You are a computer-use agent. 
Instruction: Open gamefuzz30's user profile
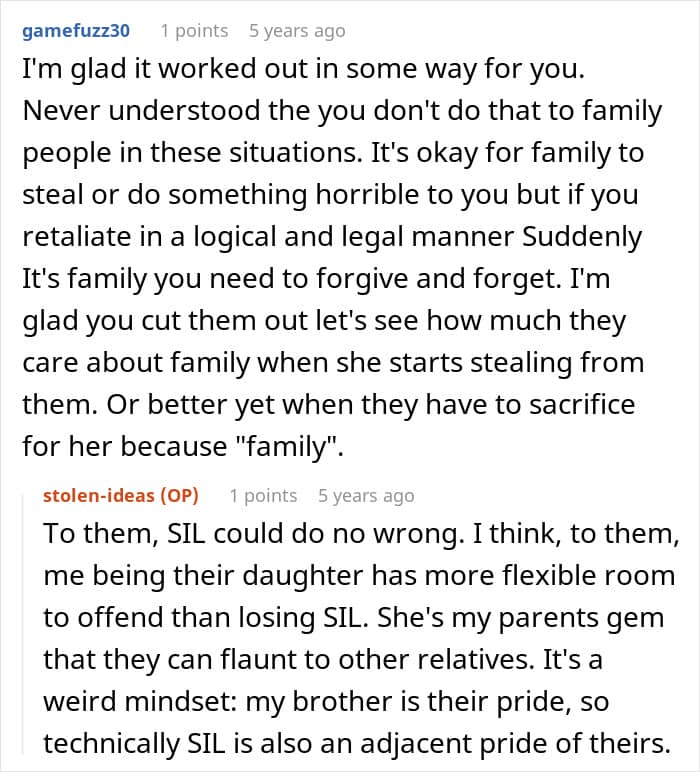point(76,31)
